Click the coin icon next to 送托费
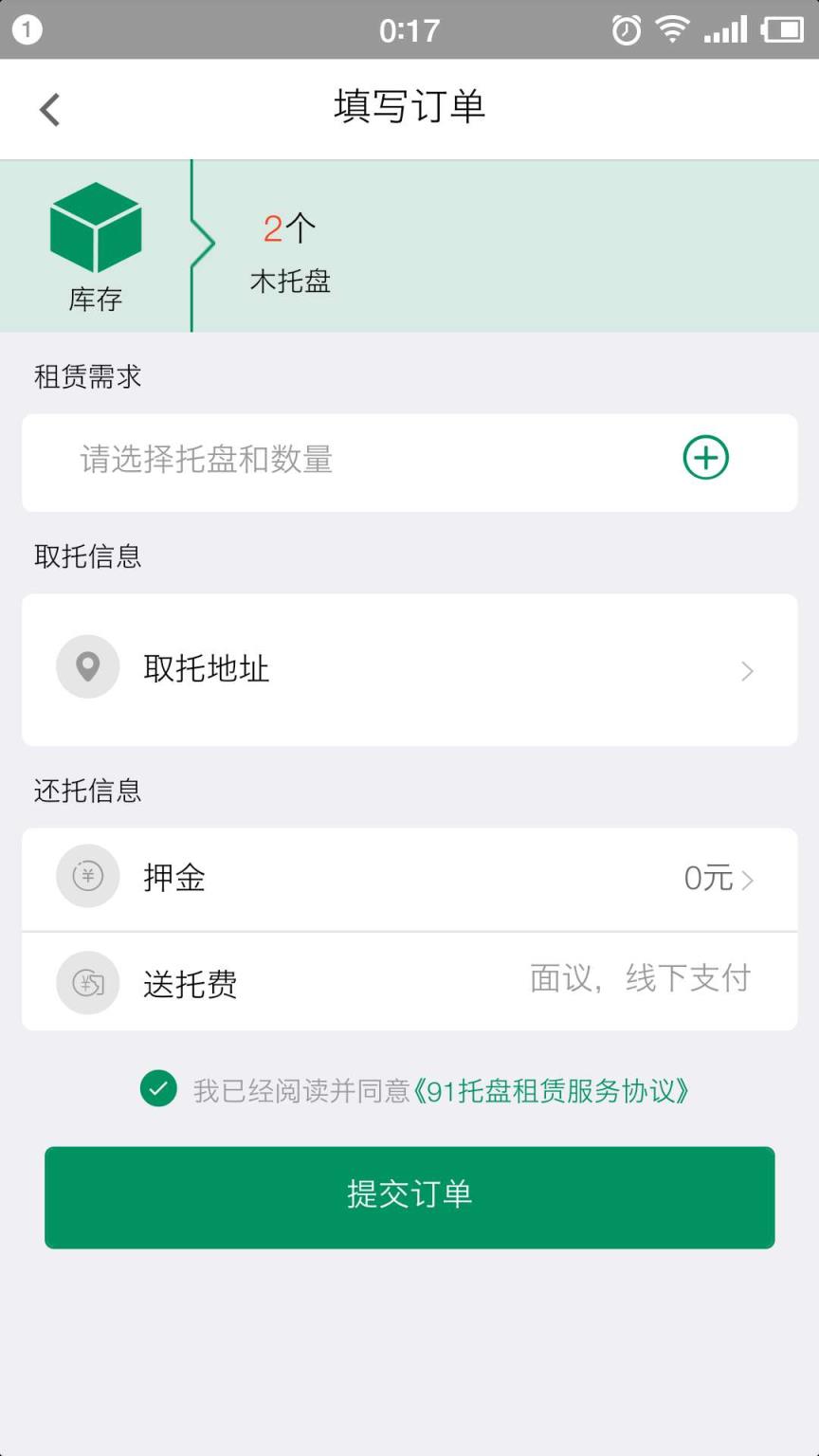This screenshot has height=1456, width=819. pyautogui.click(x=87, y=981)
